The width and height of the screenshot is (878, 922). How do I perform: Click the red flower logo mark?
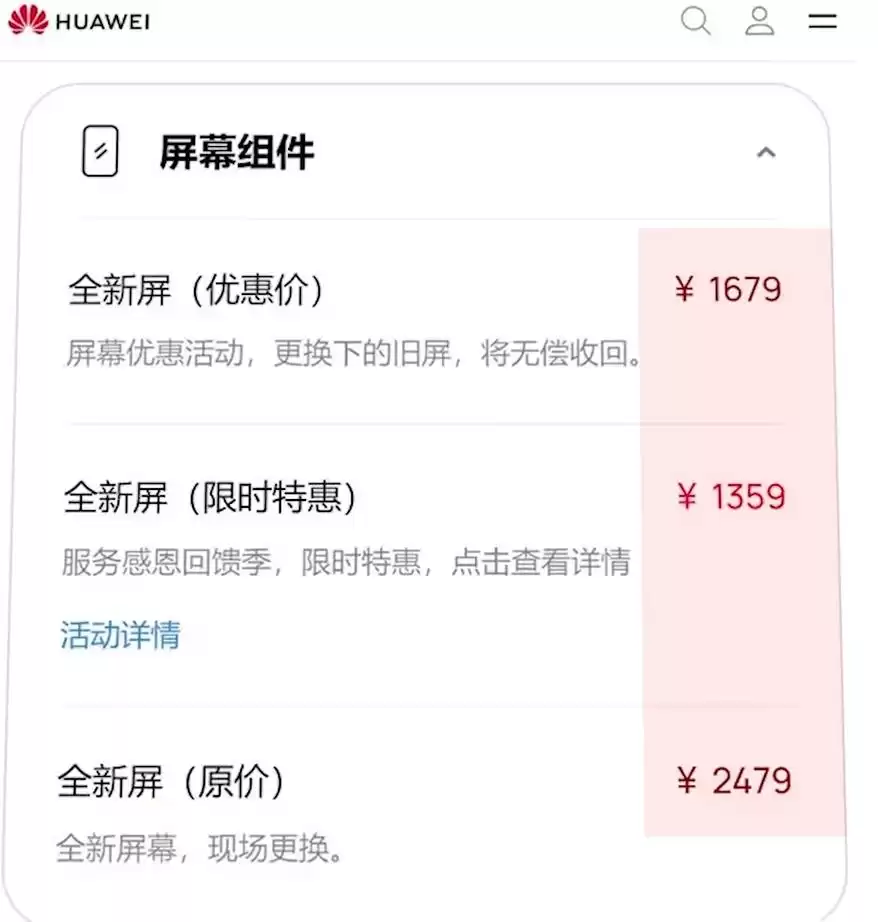[30, 20]
